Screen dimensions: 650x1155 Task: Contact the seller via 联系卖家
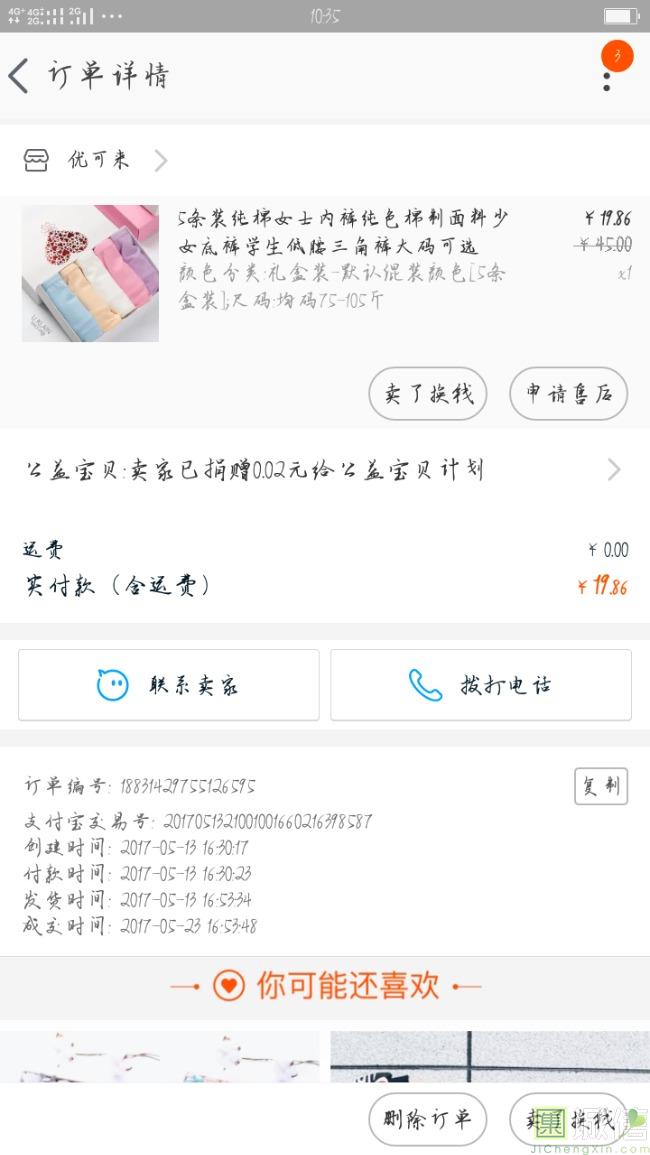(168, 685)
